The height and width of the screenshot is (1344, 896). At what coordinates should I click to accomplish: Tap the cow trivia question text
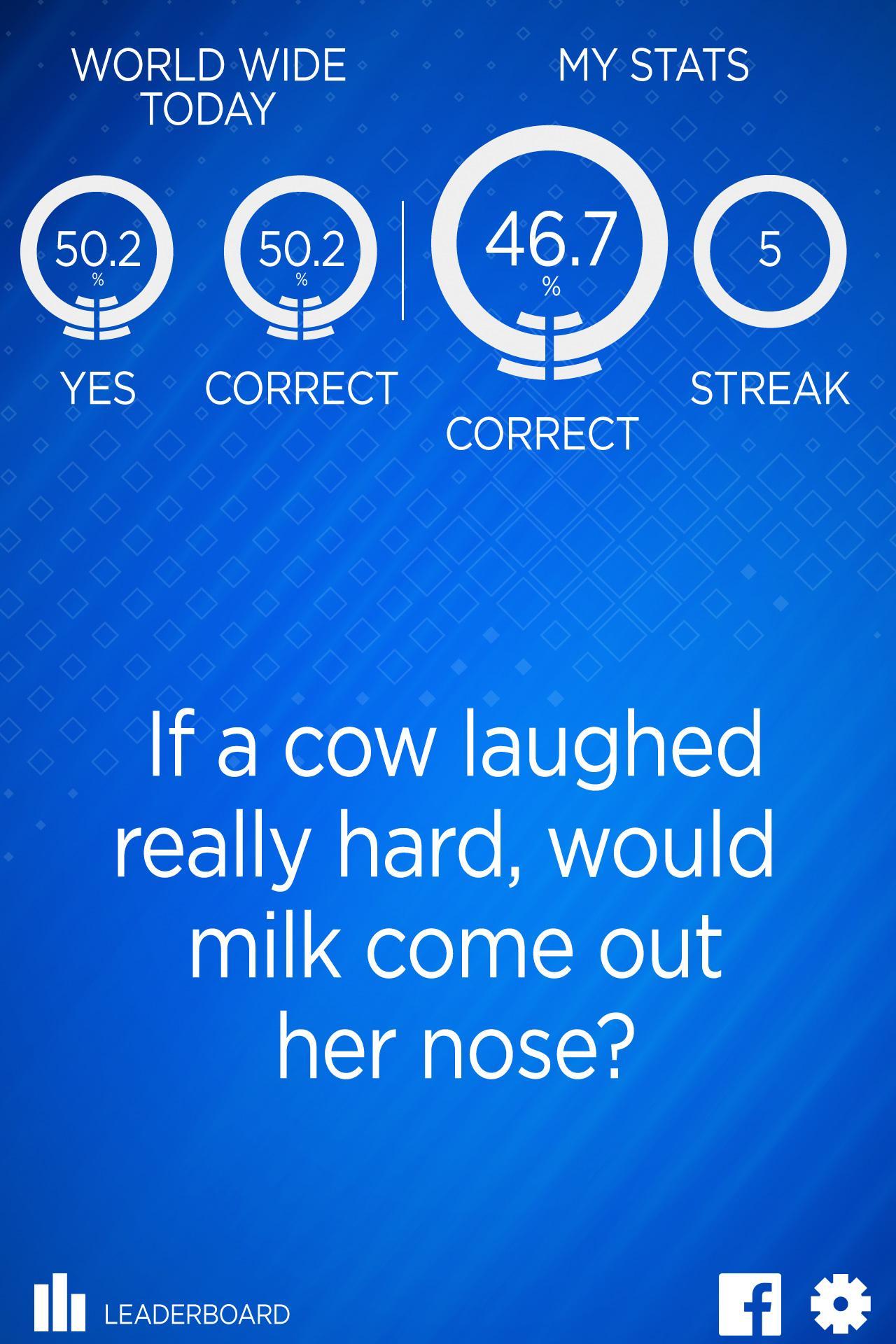448,896
